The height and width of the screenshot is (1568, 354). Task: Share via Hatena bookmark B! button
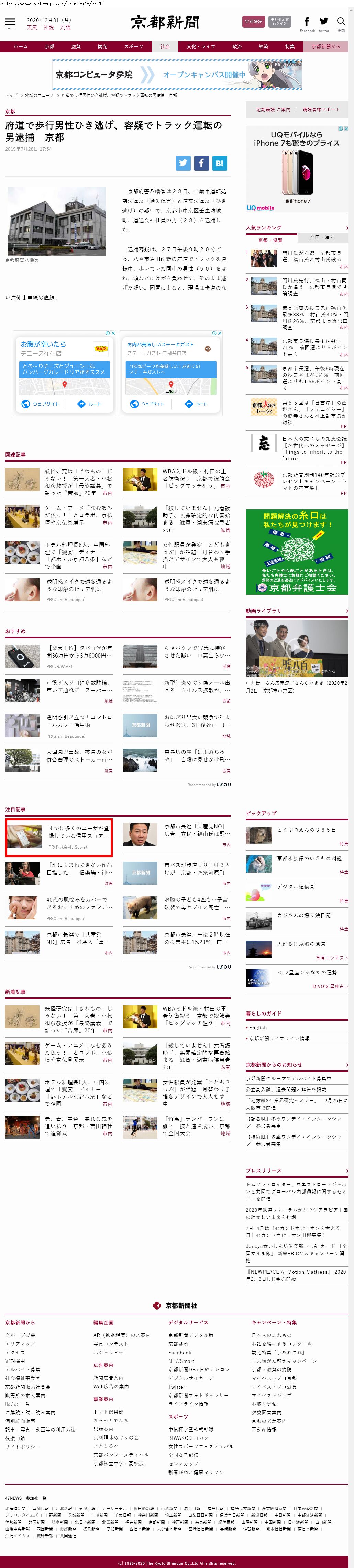tap(219, 163)
